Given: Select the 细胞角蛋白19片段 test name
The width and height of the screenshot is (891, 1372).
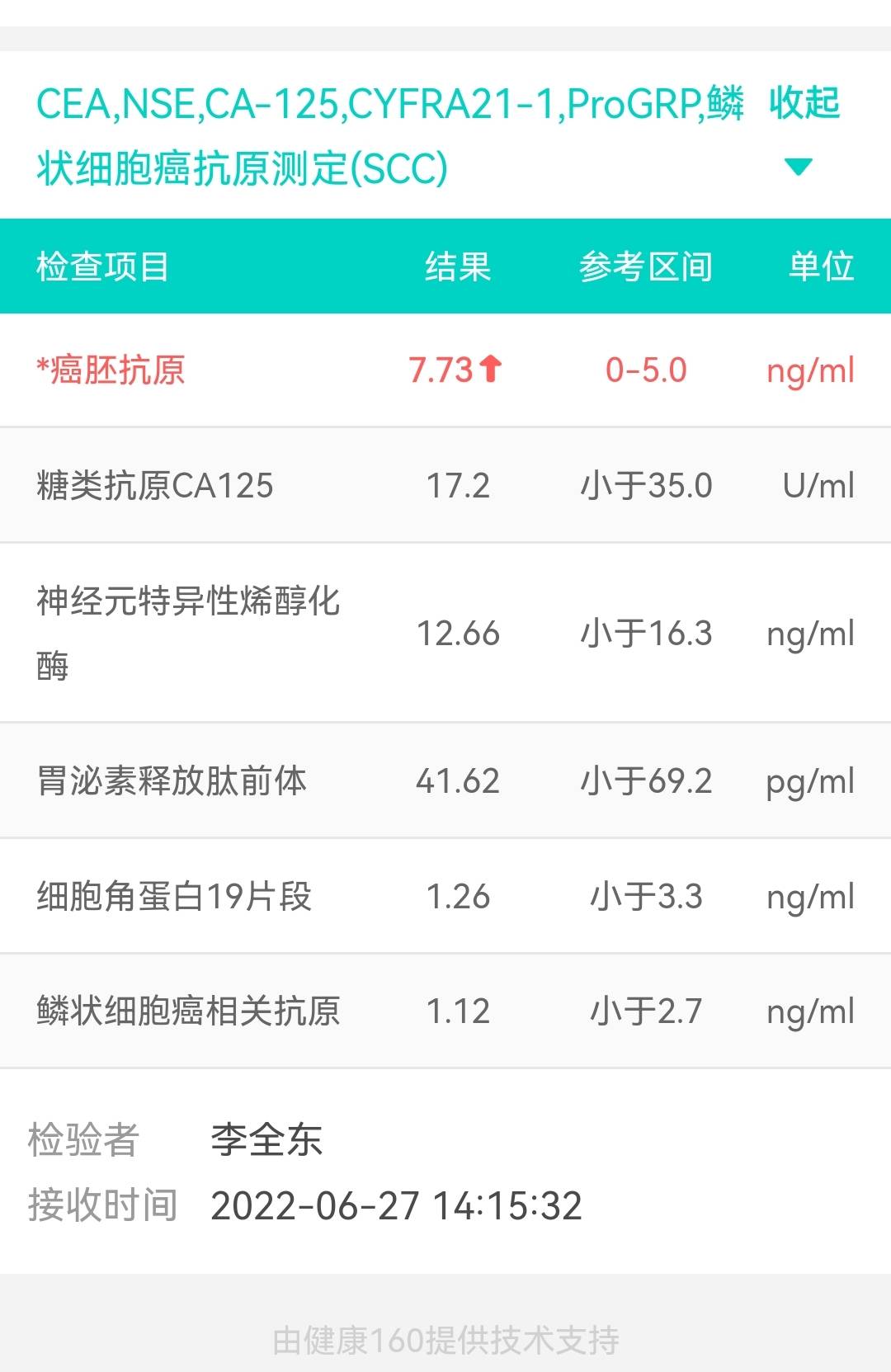Looking at the screenshot, I should tap(173, 896).
